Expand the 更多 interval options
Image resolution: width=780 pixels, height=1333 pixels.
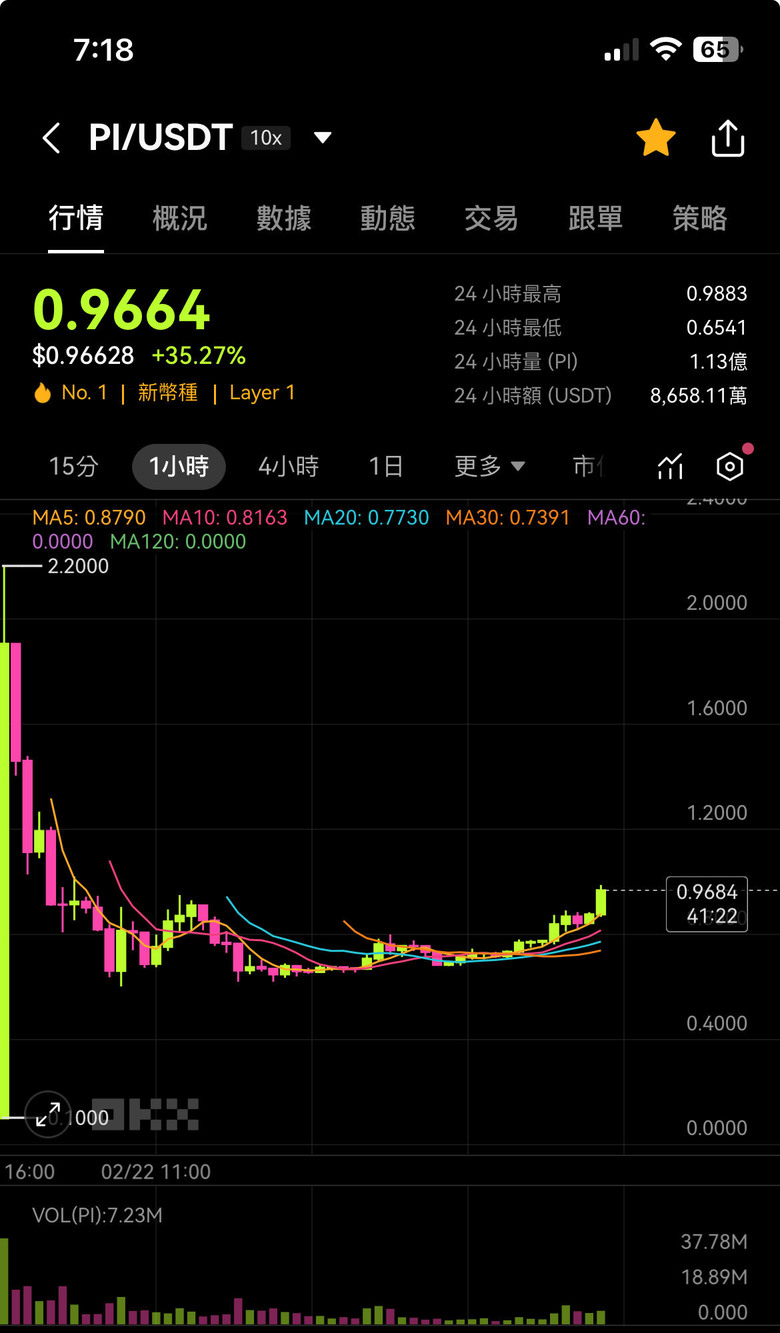(489, 466)
